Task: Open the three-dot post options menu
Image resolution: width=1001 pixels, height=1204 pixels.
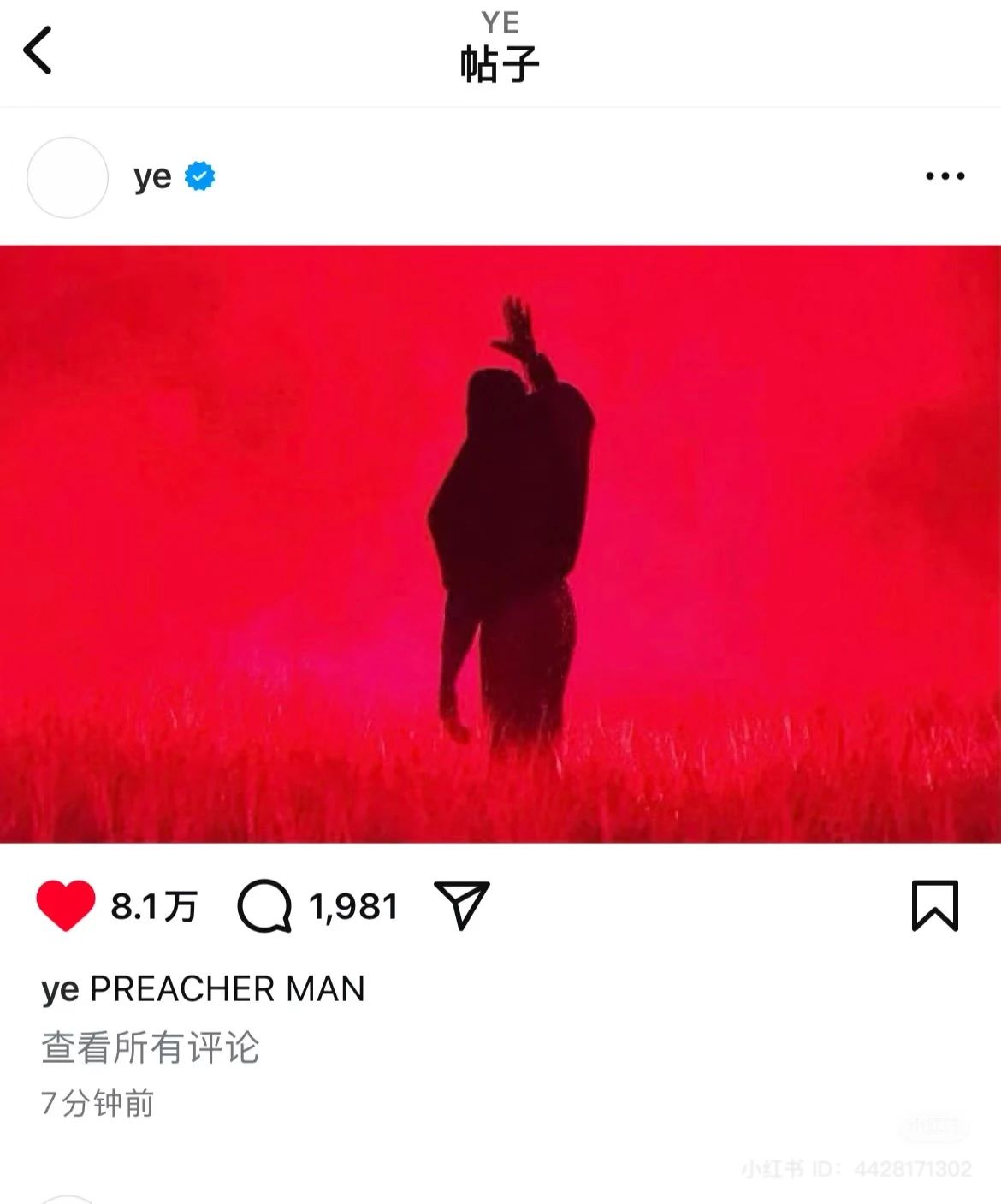Action: click(x=945, y=176)
